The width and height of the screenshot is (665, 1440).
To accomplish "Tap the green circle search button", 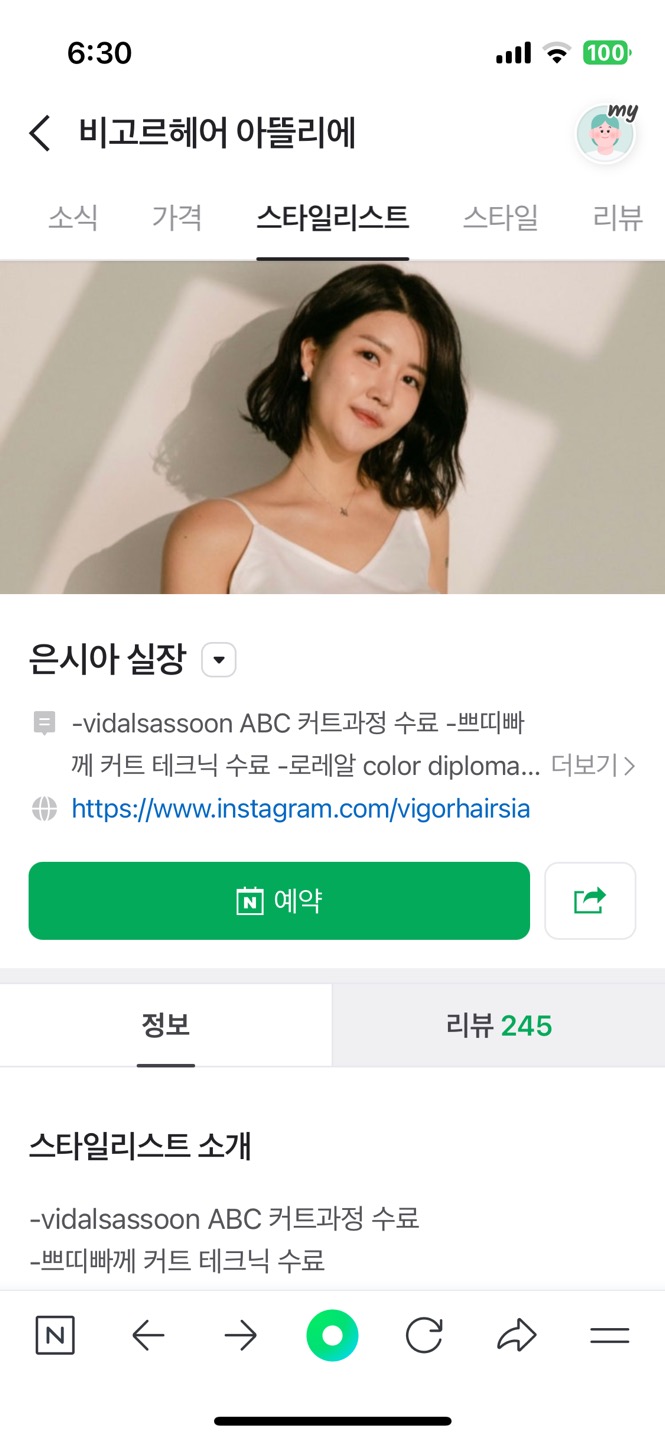I will (x=332, y=1335).
